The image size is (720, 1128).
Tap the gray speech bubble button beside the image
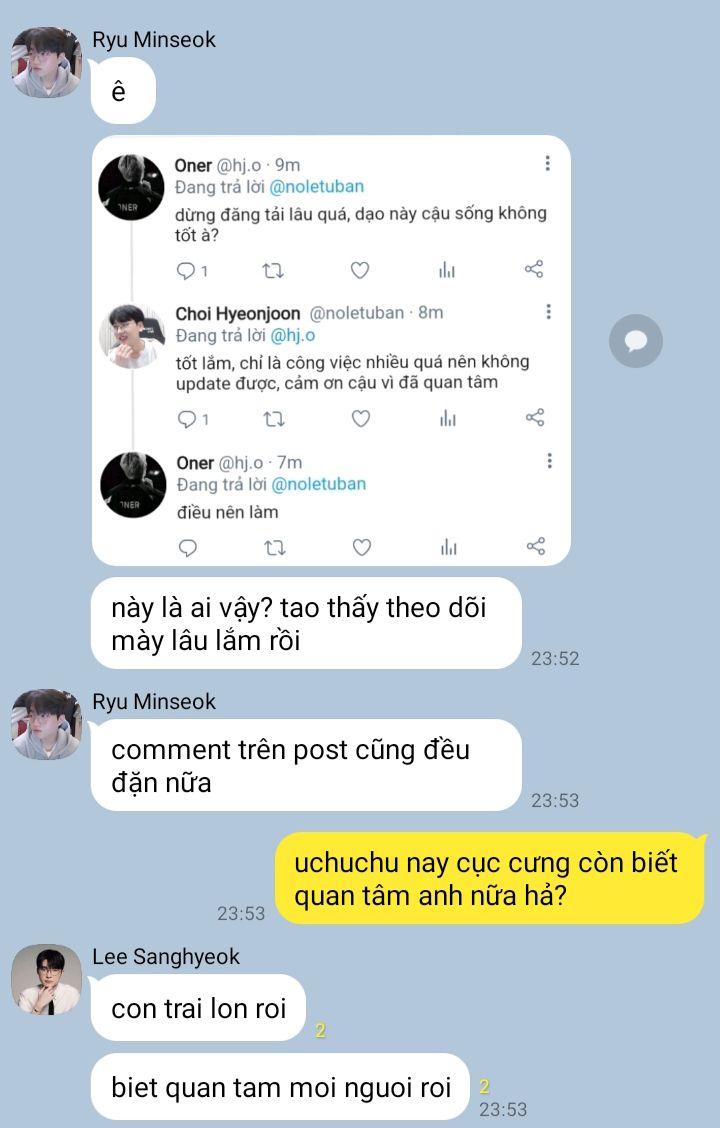(636, 341)
